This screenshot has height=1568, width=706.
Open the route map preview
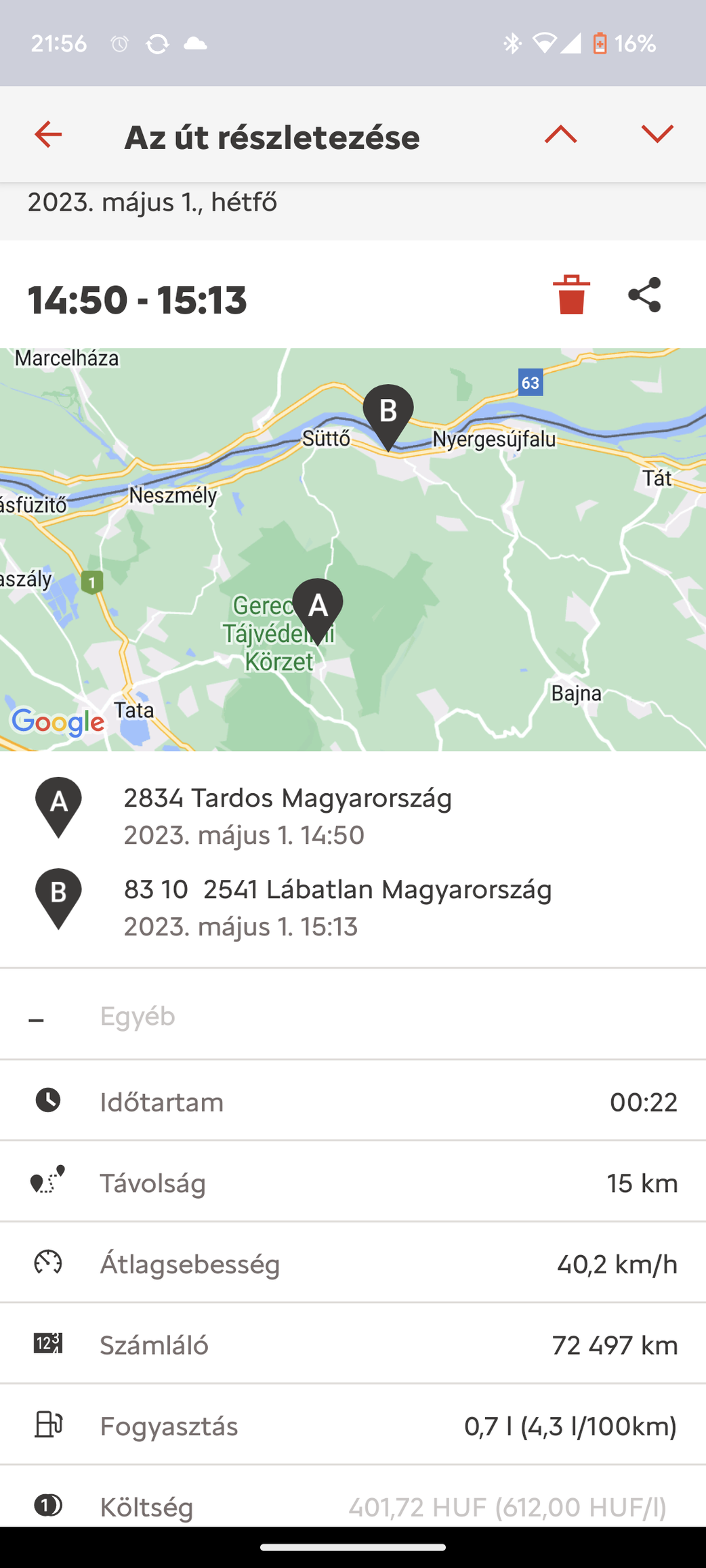click(353, 549)
